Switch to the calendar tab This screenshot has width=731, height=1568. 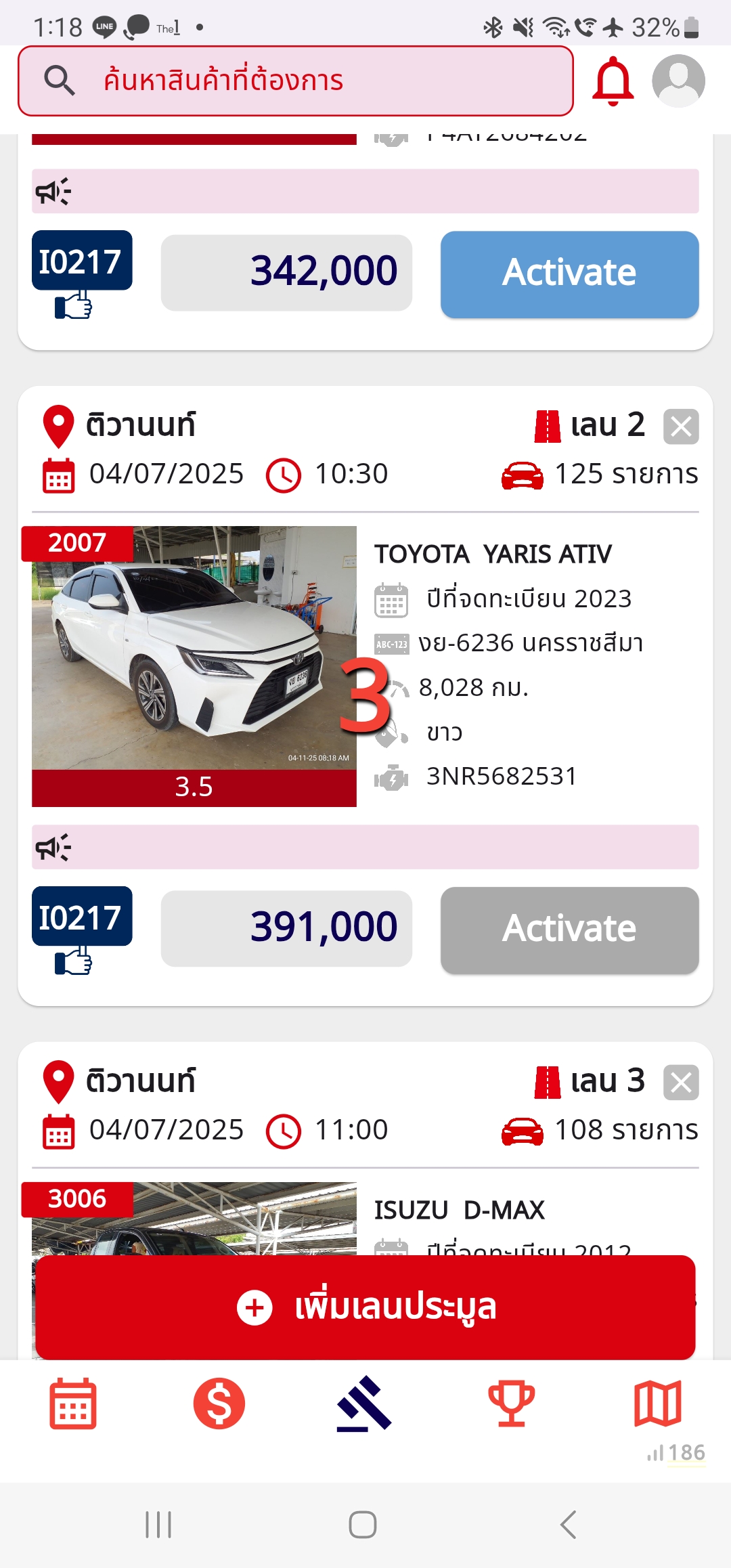point(73,1403)
